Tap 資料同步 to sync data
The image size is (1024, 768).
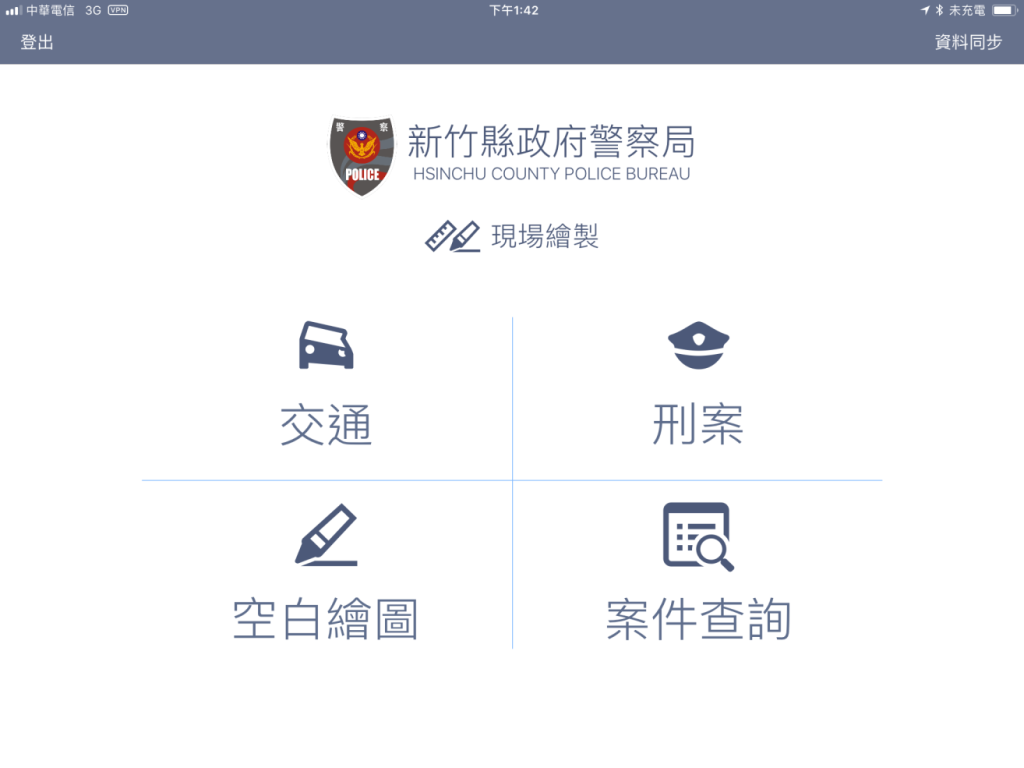(968, 43)
